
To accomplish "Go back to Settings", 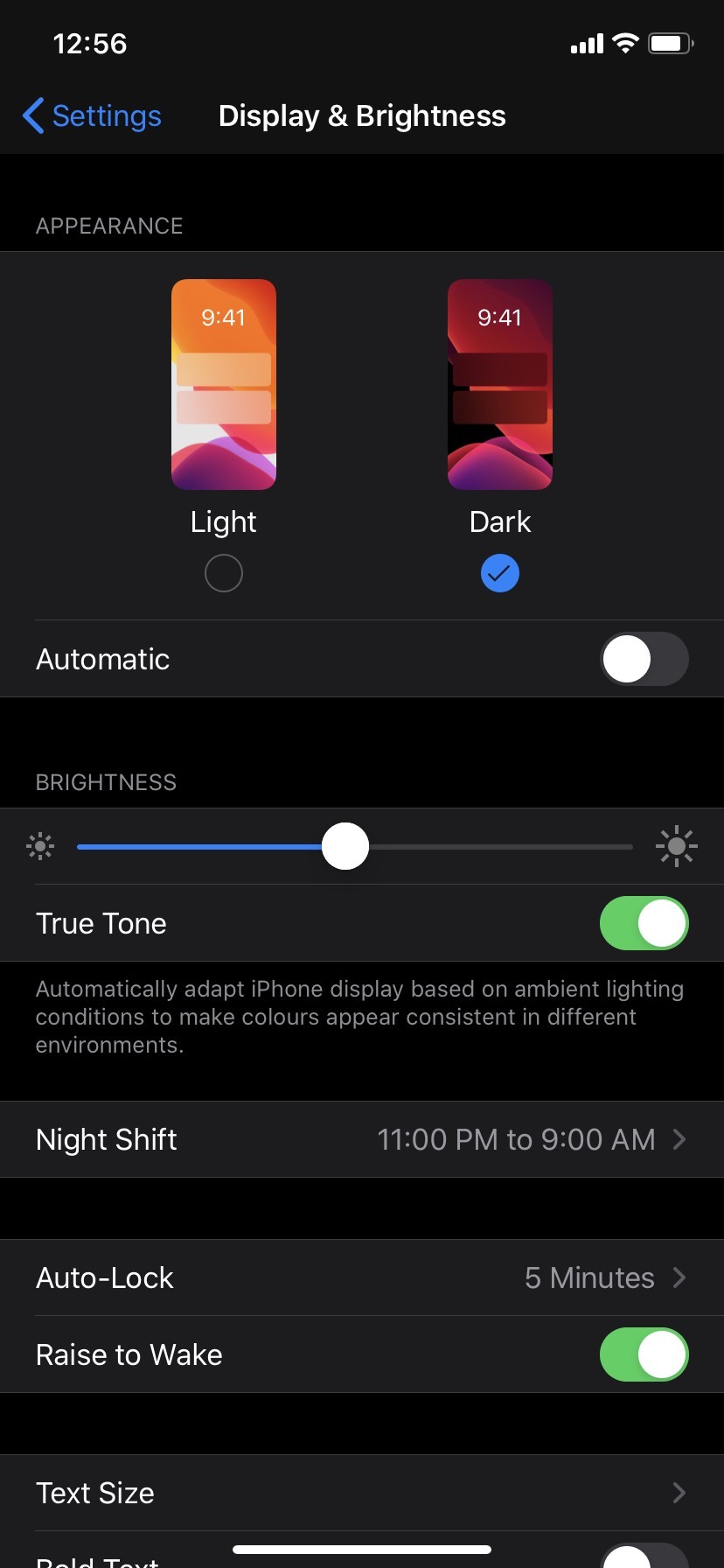I will click(x=93, y=115).
